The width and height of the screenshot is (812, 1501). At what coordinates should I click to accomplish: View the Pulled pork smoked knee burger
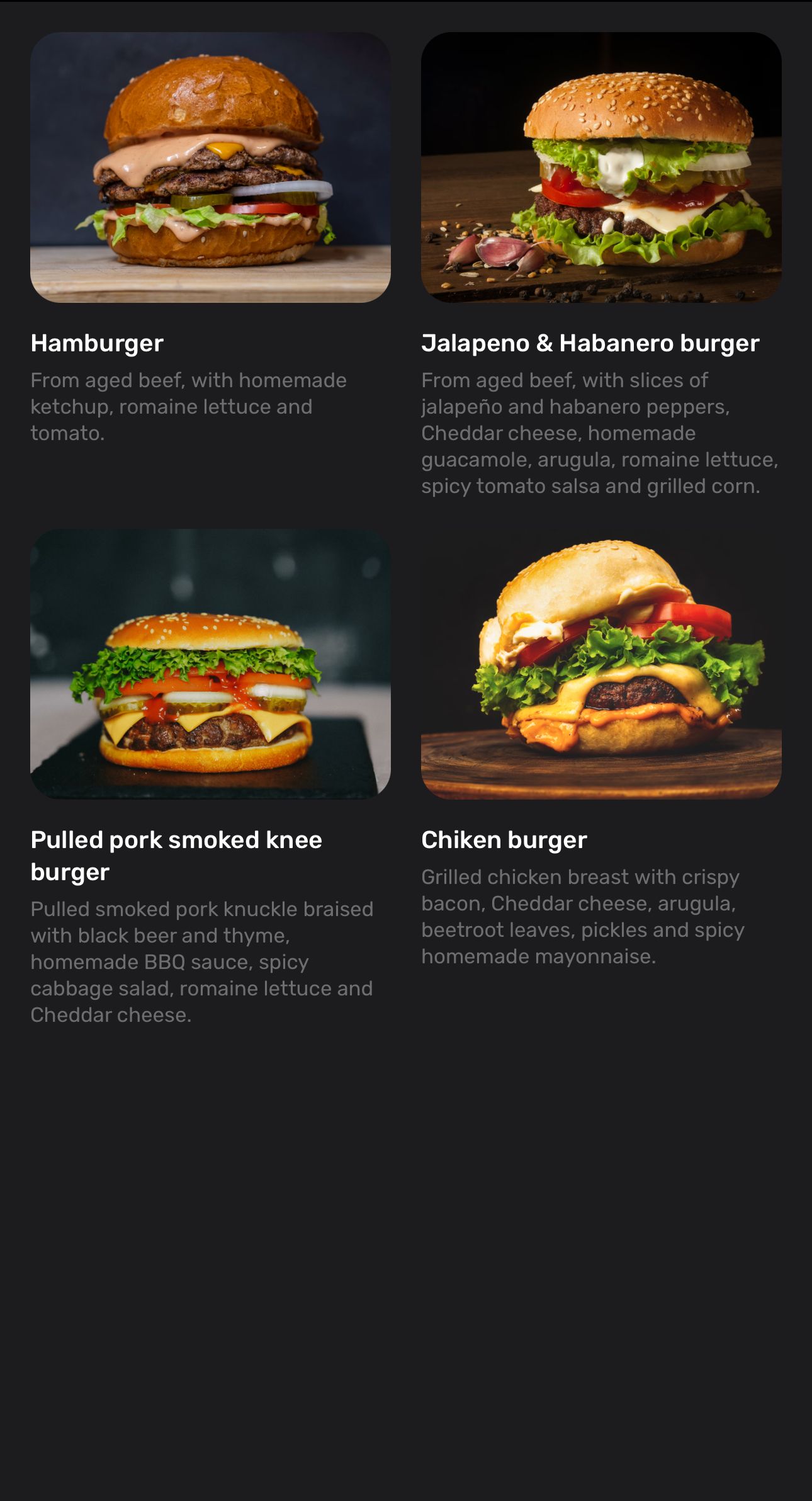click(210, 664)
